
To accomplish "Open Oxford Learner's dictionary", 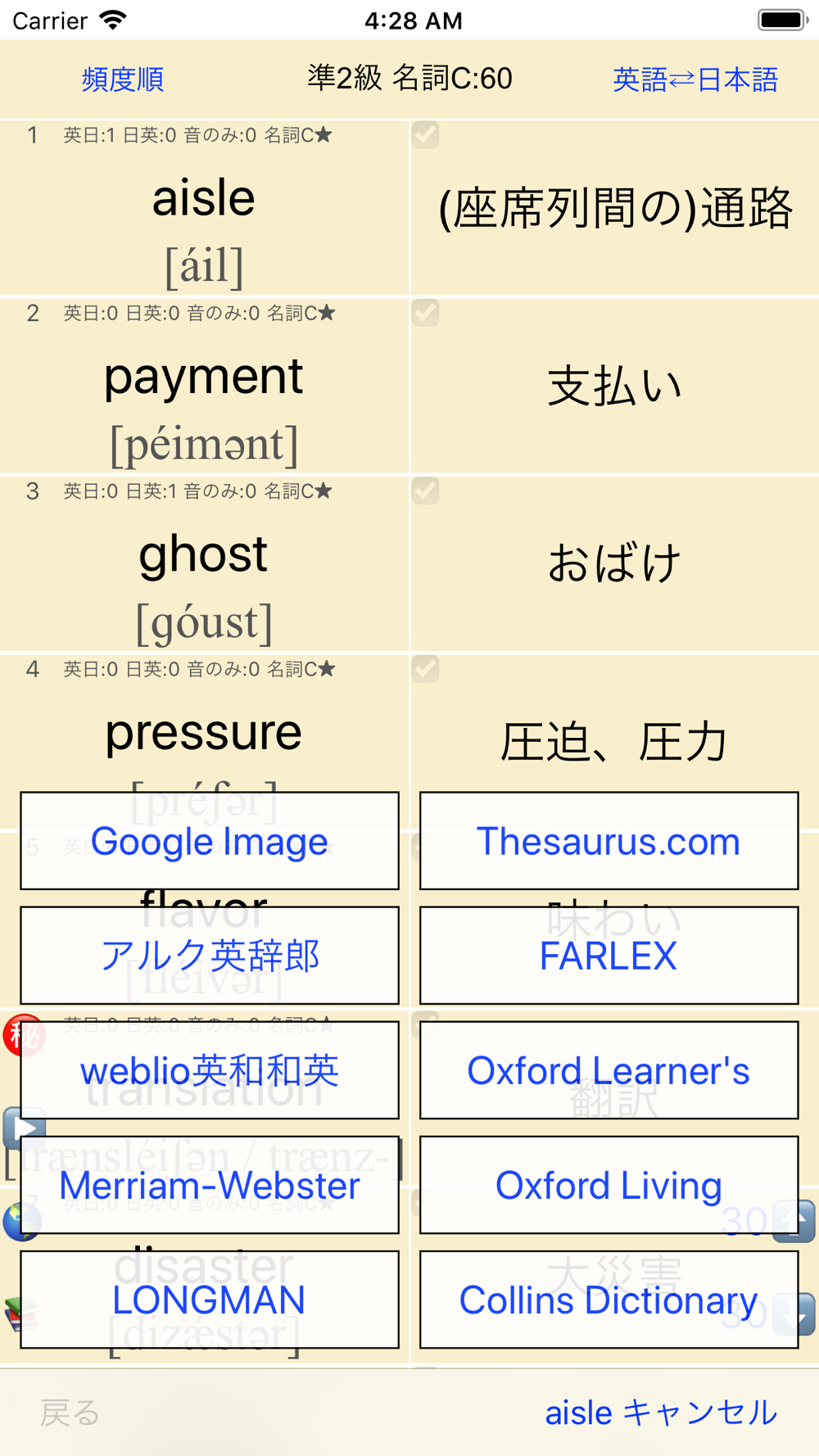I will (x=609, y=1070).
